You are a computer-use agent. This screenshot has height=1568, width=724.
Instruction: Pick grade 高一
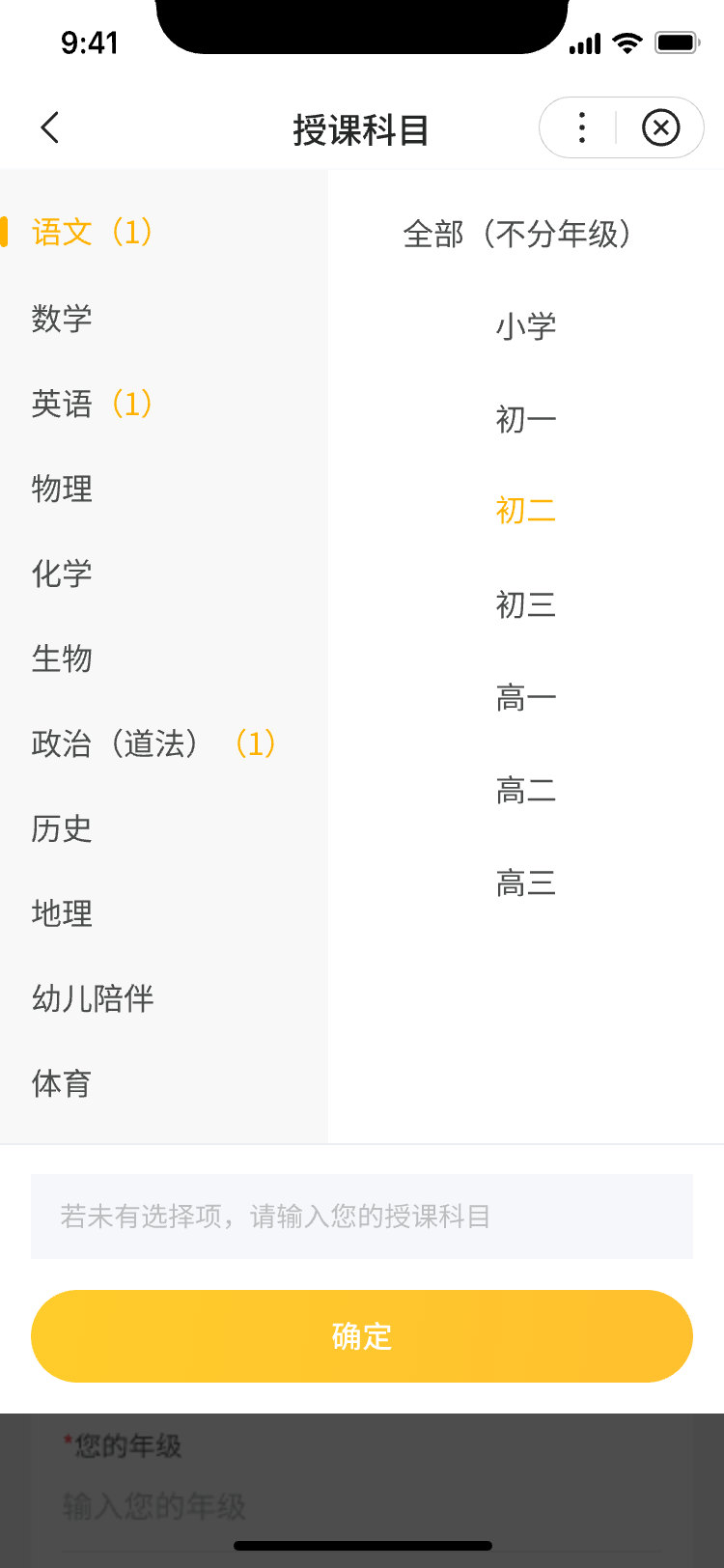tap(525, 697)
